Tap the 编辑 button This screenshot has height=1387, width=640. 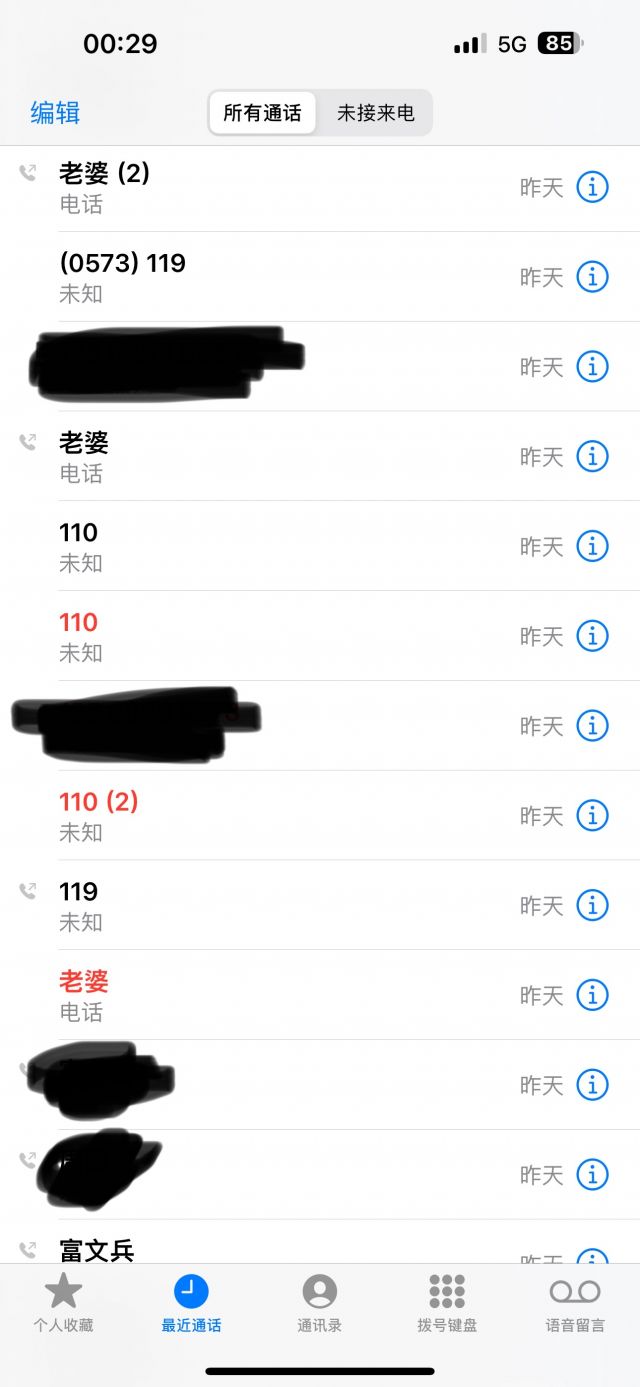coord(55,113)
